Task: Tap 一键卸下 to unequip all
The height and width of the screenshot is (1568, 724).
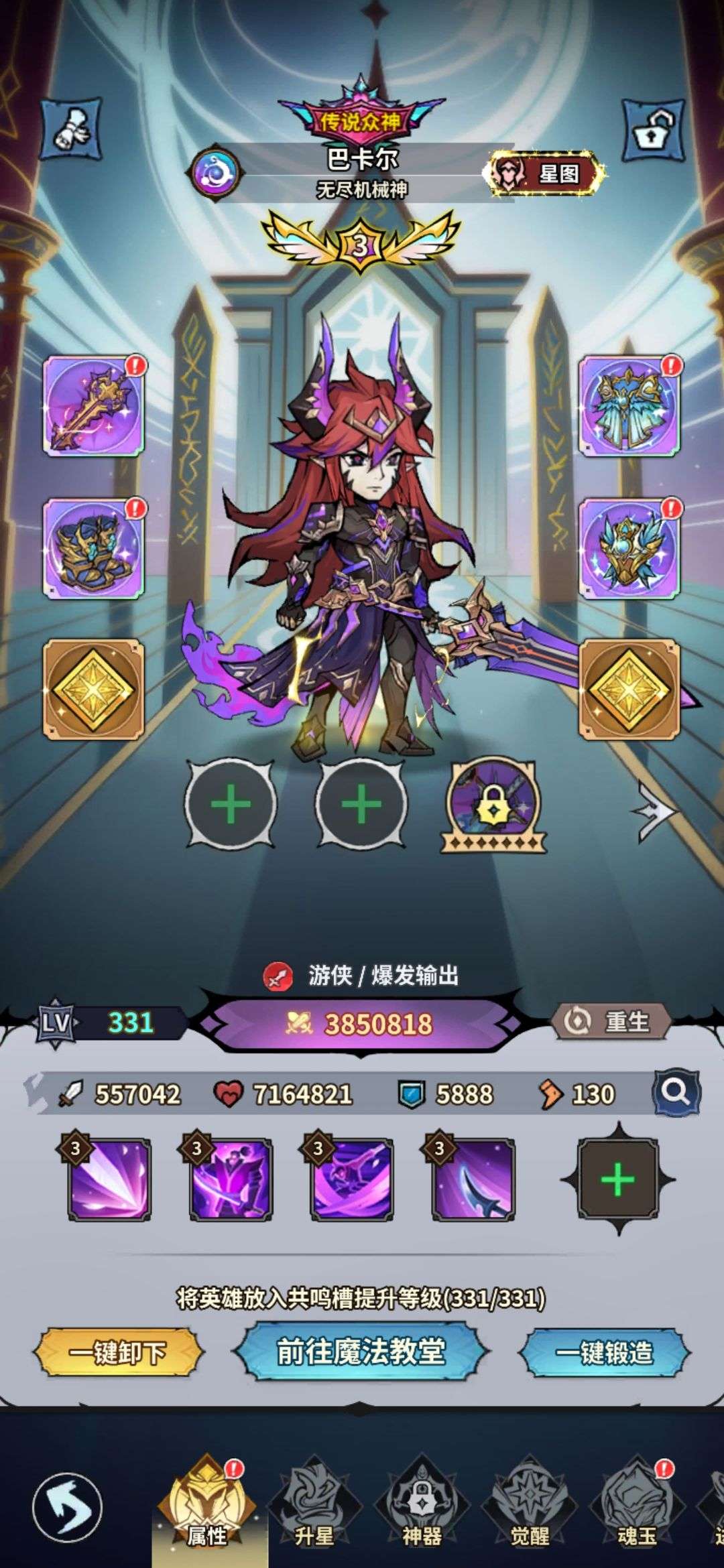Action: click(117, 1352)
